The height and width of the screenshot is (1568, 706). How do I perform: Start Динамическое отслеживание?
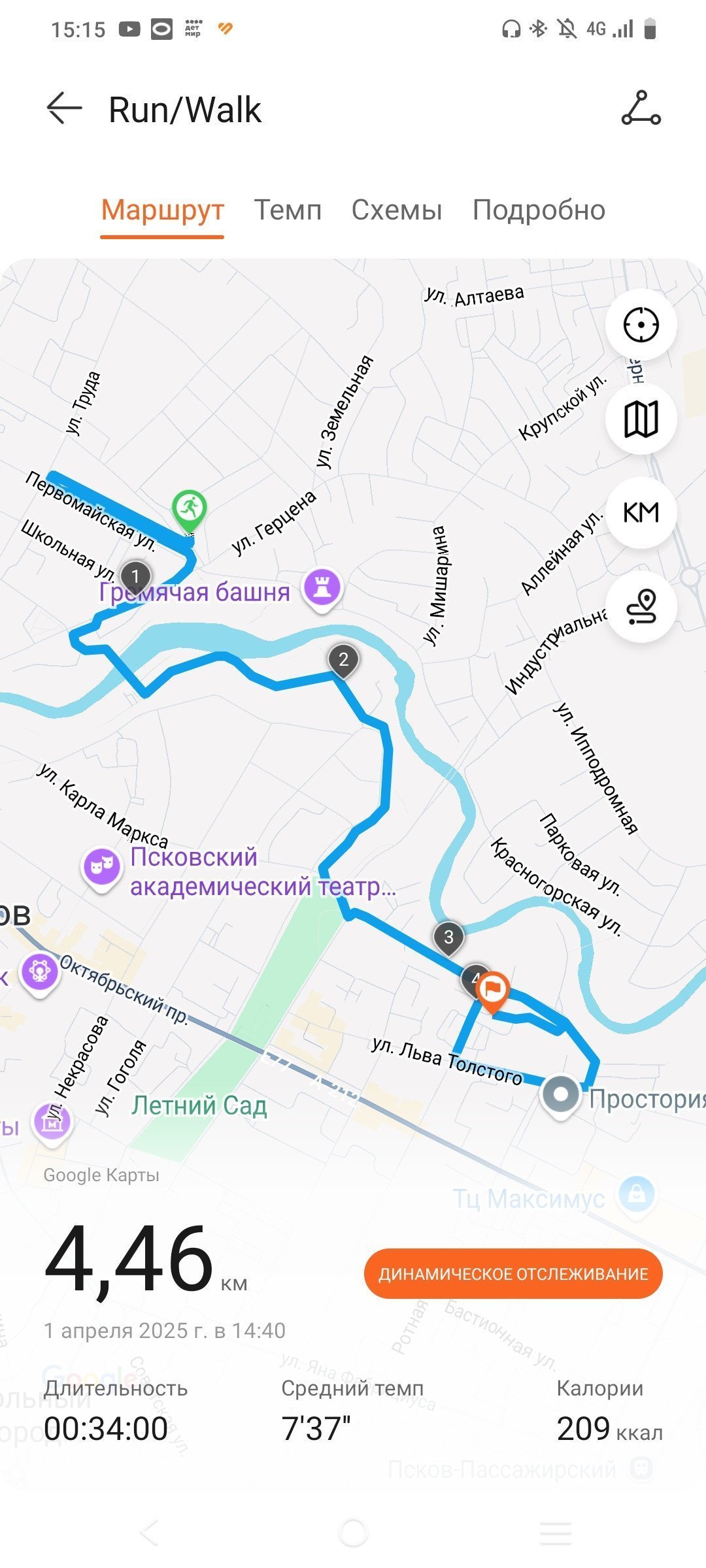513,1274
